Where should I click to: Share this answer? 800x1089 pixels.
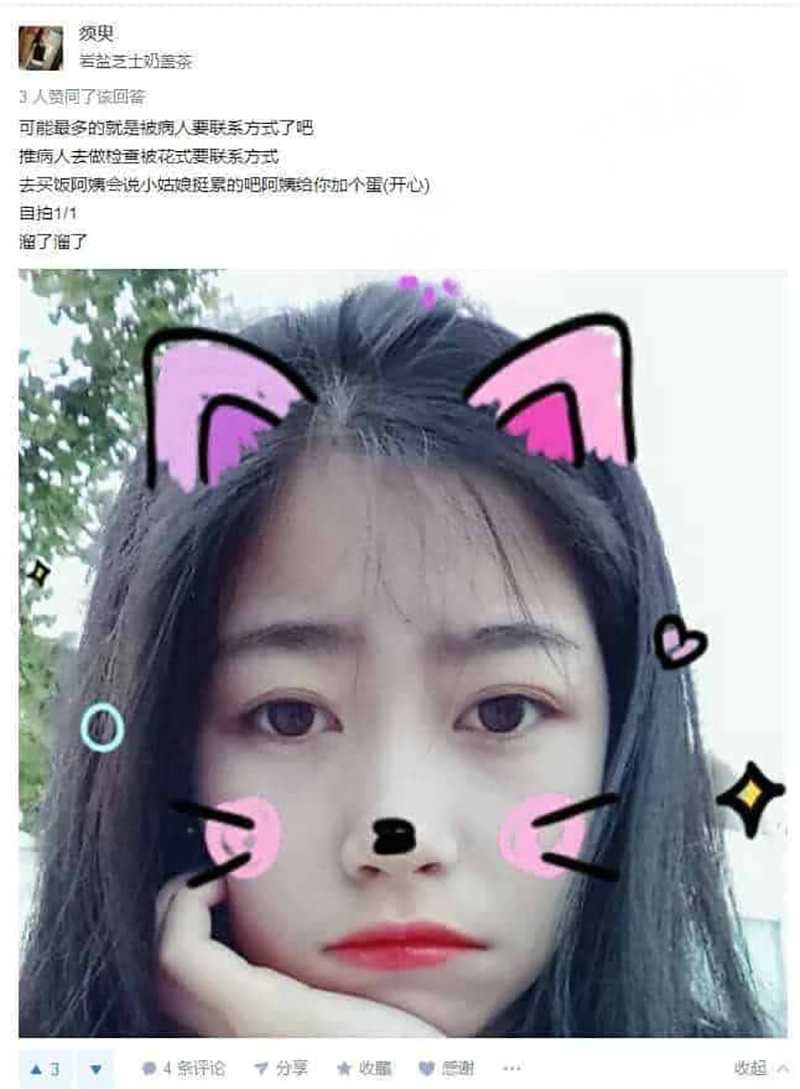coord(281,1068)
